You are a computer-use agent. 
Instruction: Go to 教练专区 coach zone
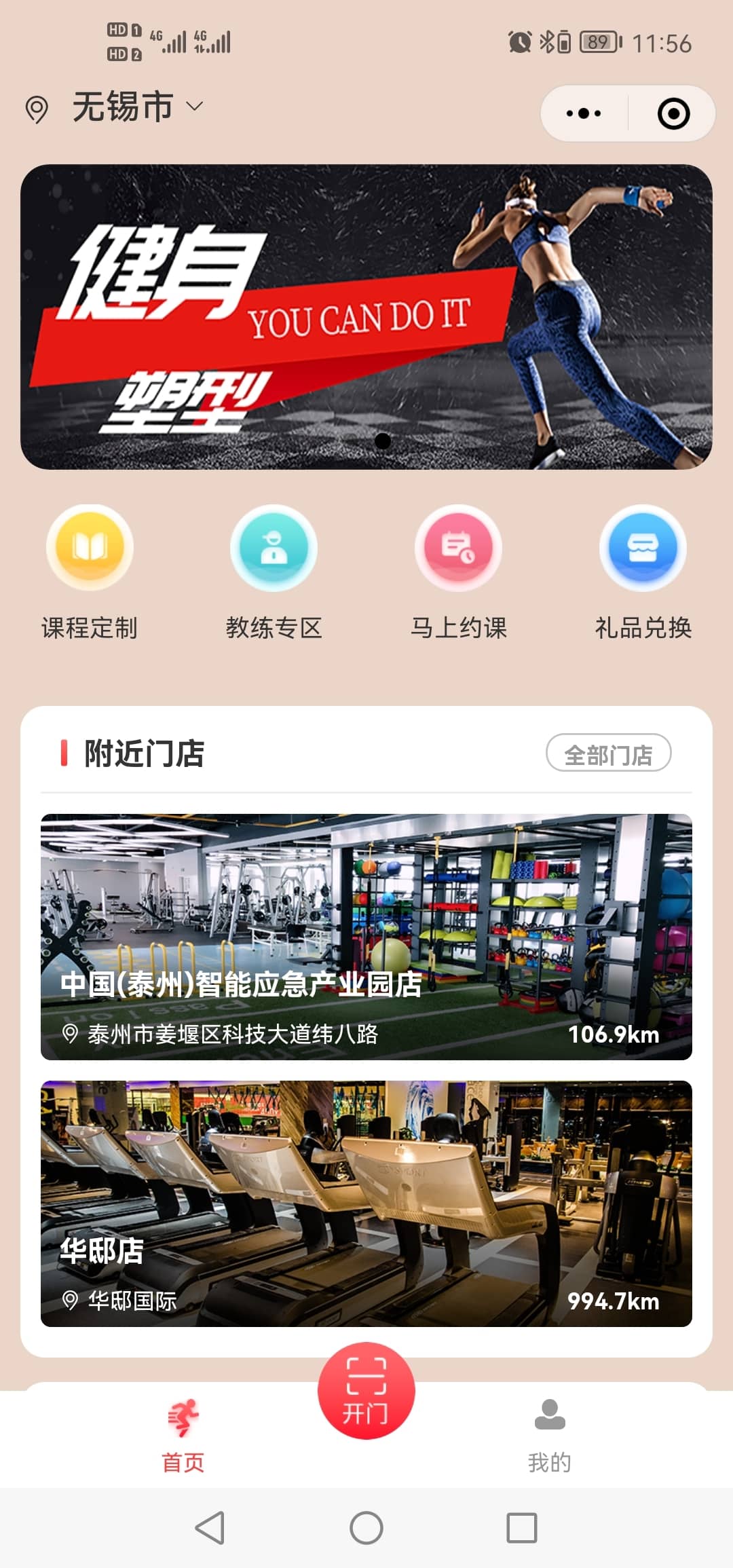tap(274, 570)
